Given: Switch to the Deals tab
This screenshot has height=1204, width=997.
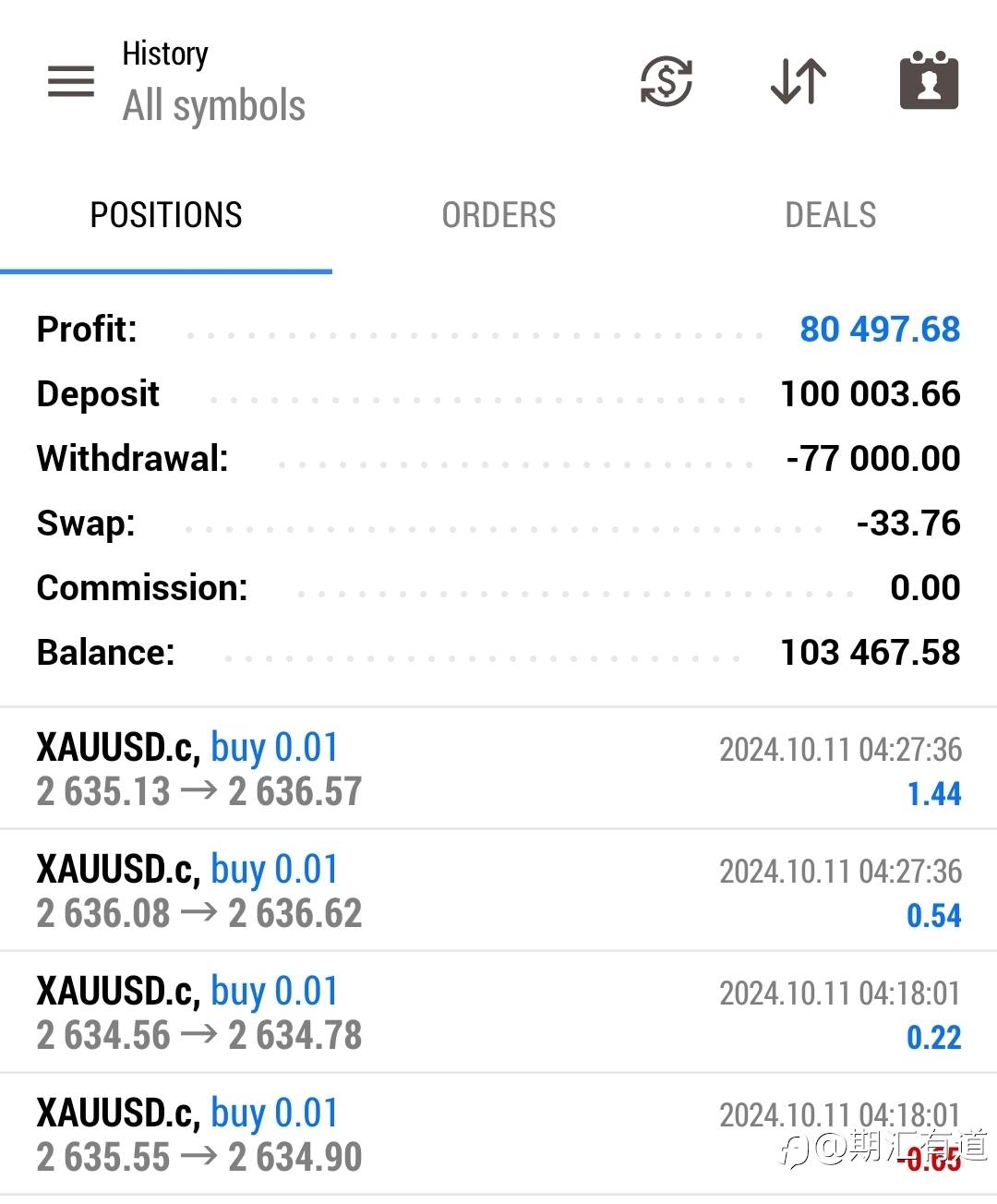Looking at the screenshot, I should click(830, 215).
